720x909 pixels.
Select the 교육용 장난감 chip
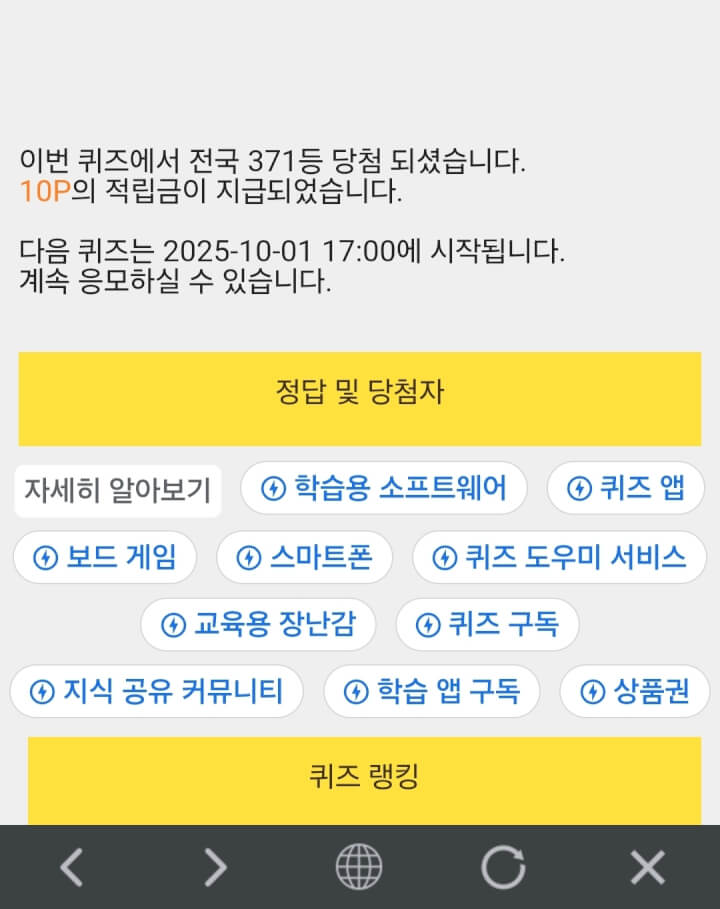[258, 625]
